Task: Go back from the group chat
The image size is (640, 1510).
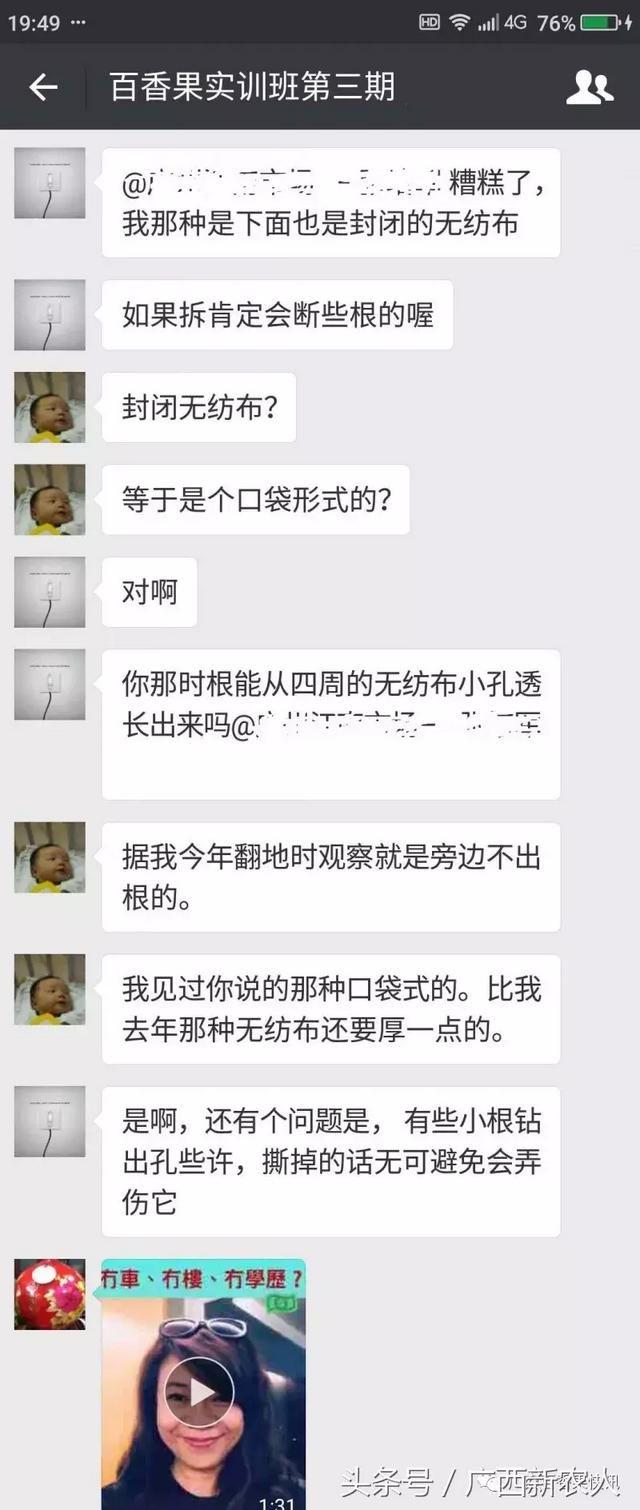Action: (43, 88)
